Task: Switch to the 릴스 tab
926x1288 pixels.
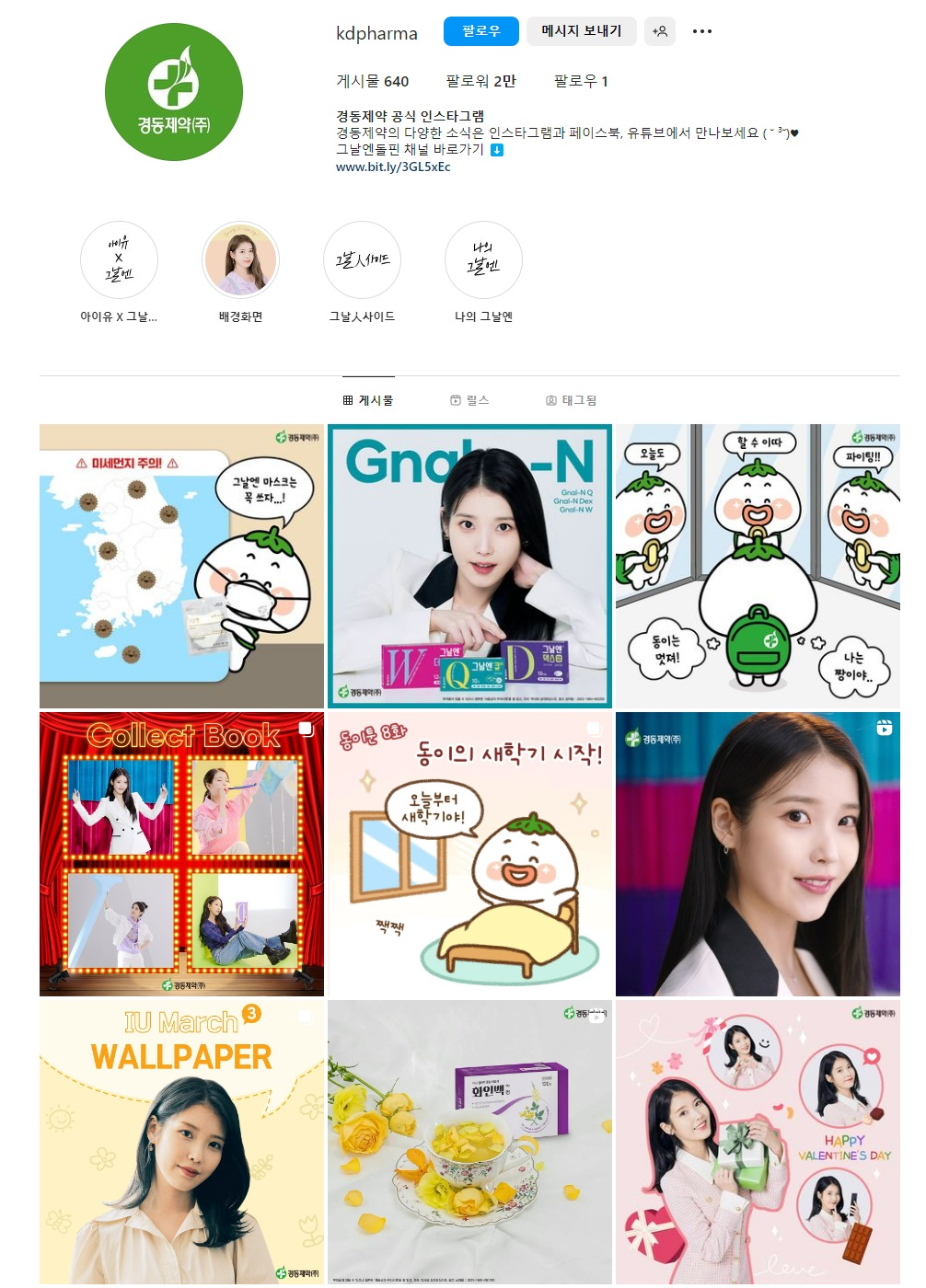Action: click(x=469, y=400)
